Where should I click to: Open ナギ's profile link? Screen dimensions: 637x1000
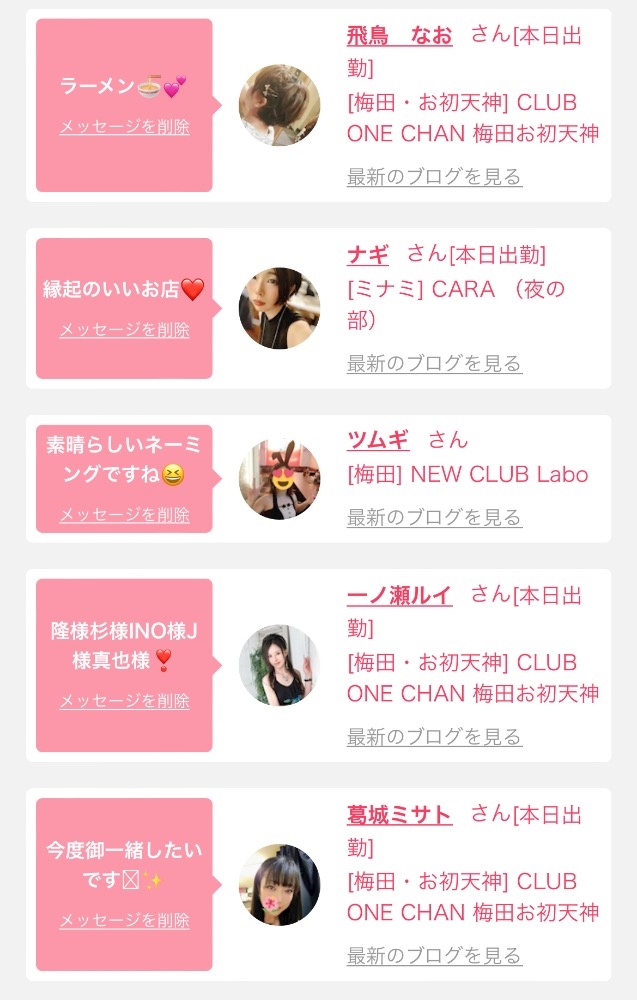(368, 254)
